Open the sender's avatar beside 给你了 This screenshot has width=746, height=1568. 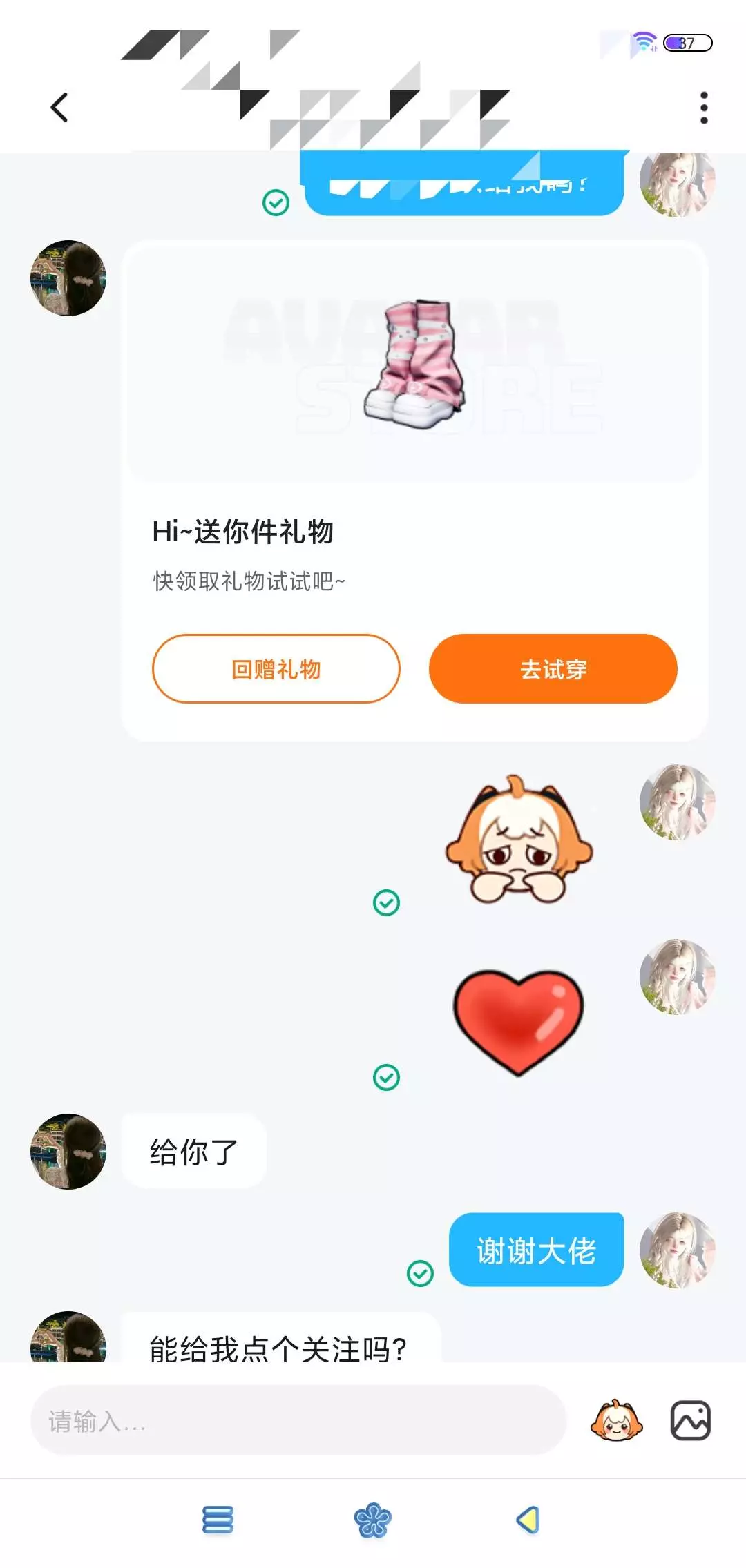(68, 1151)
